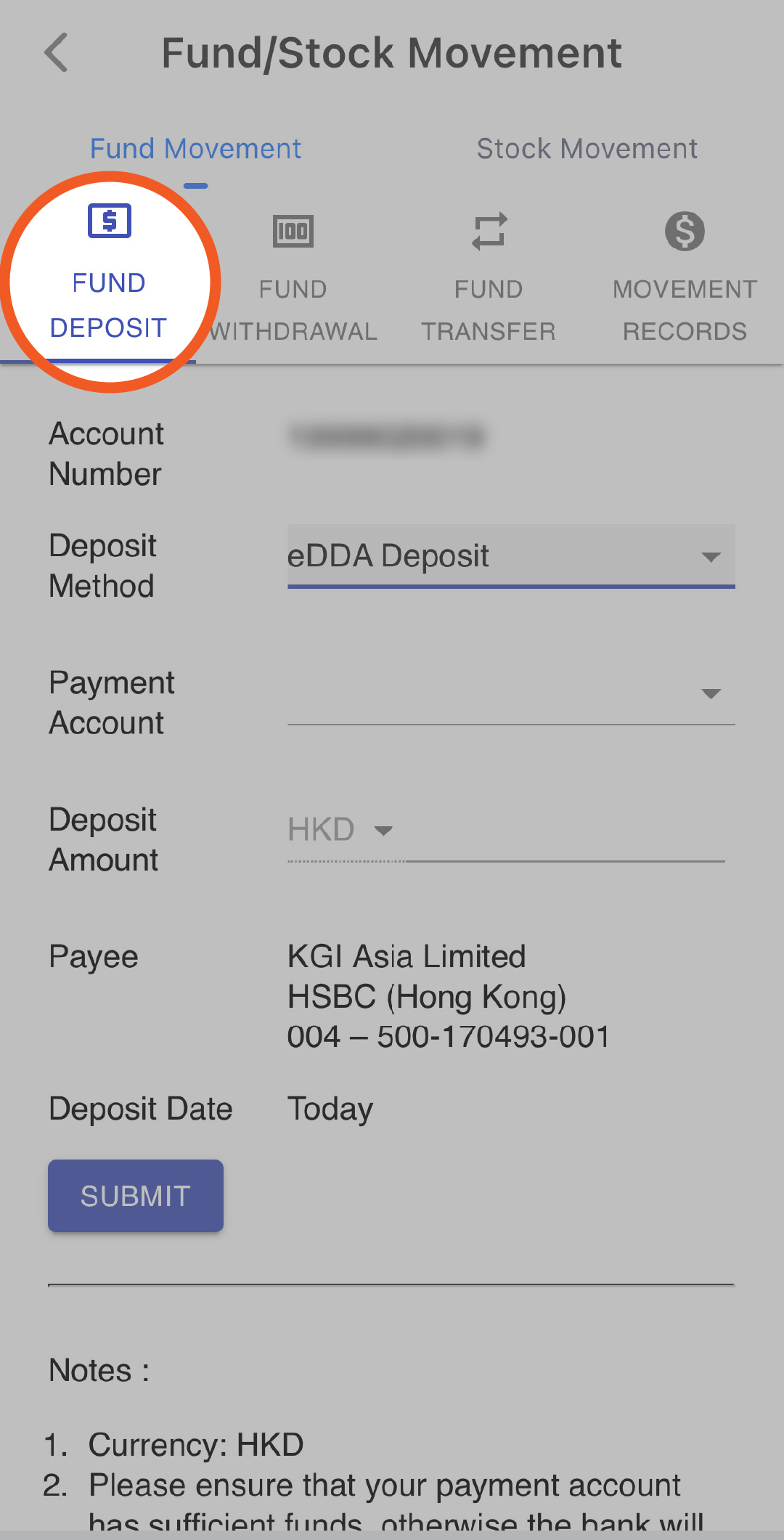Switch to the Stock Movement tab
Image resolution: width=784 pixels, height=1540 pixels.
[x=587, y=149]
